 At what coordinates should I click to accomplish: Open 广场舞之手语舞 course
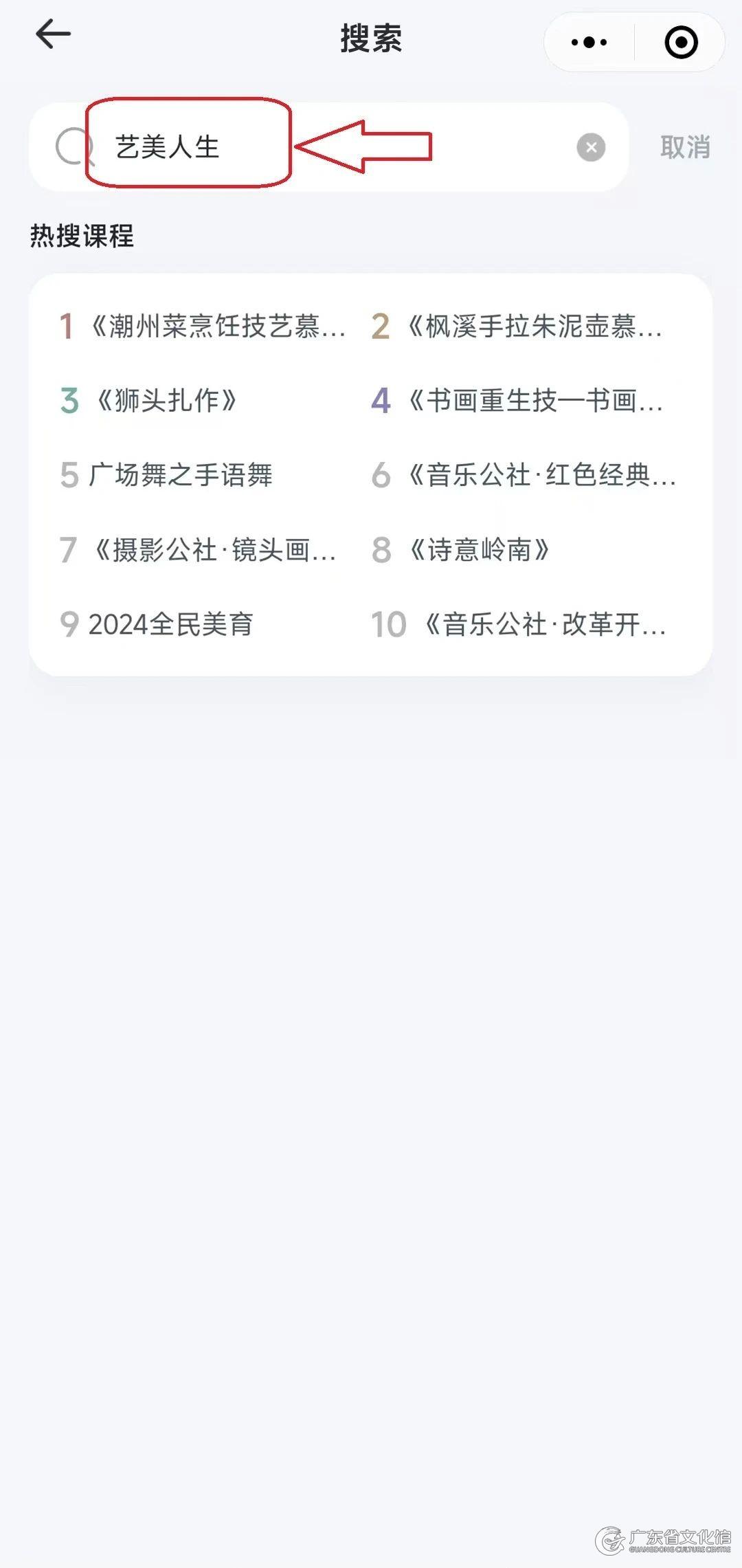click(x=166, y=475)
